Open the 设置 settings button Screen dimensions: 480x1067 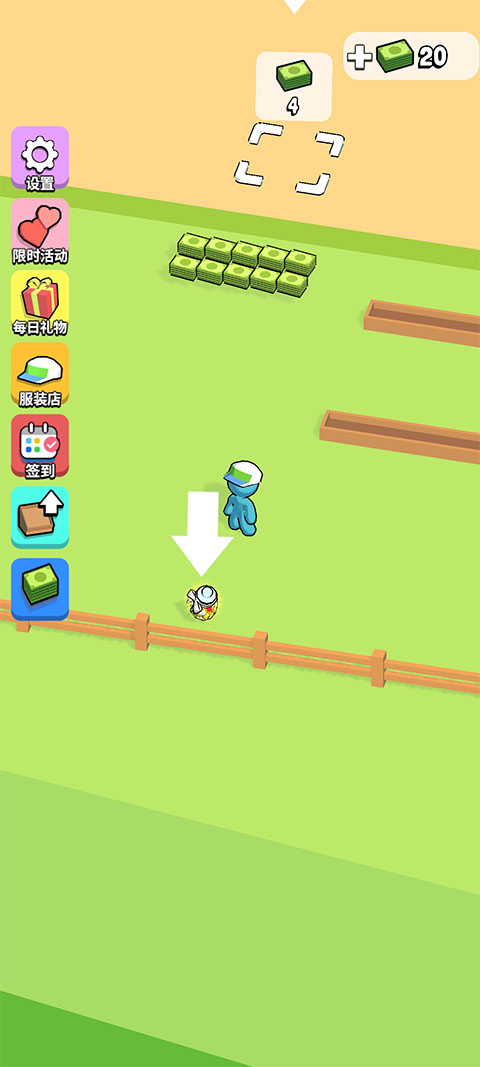39,159
